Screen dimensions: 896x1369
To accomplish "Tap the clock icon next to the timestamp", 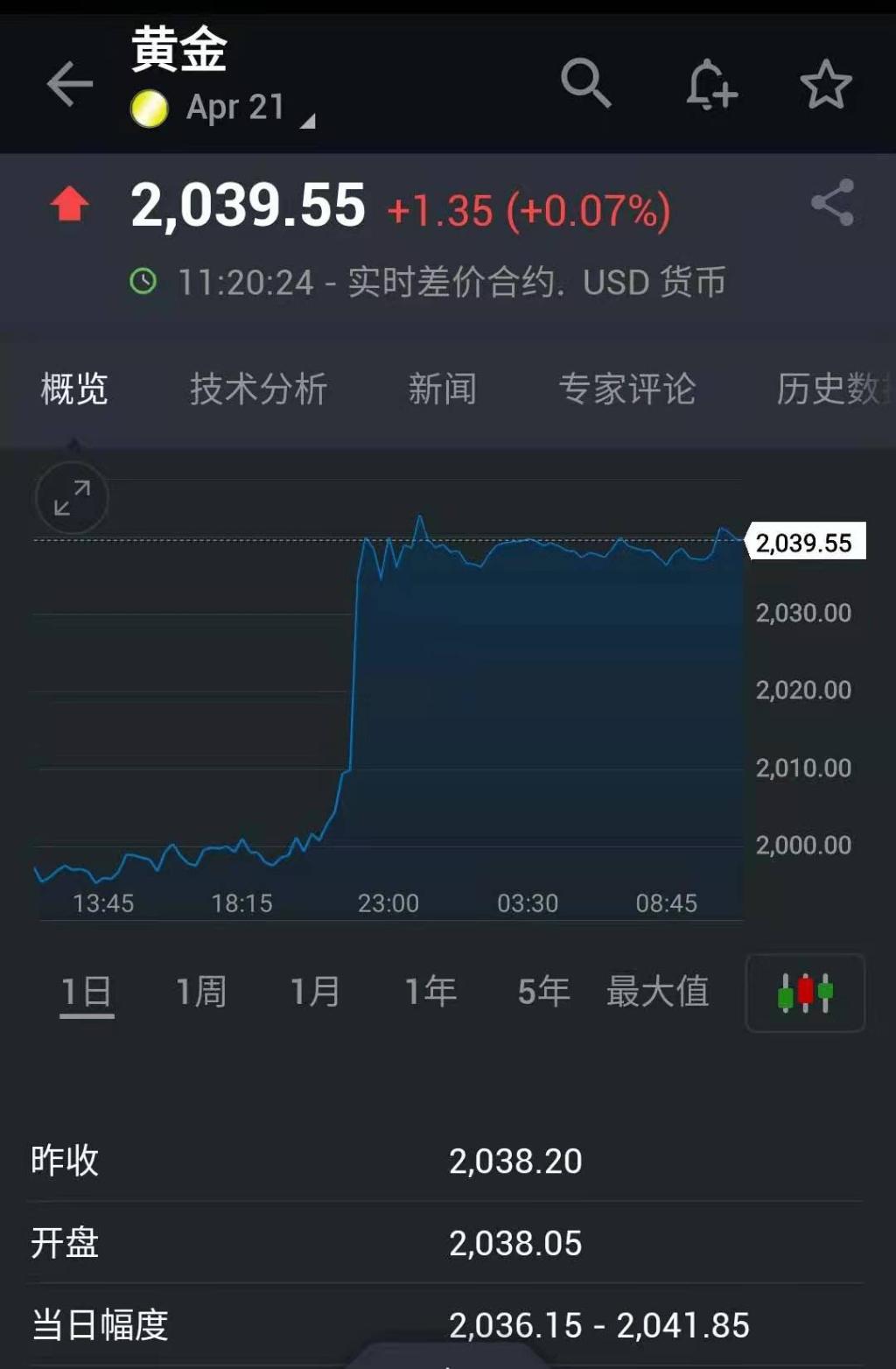I will click(143, 280).
